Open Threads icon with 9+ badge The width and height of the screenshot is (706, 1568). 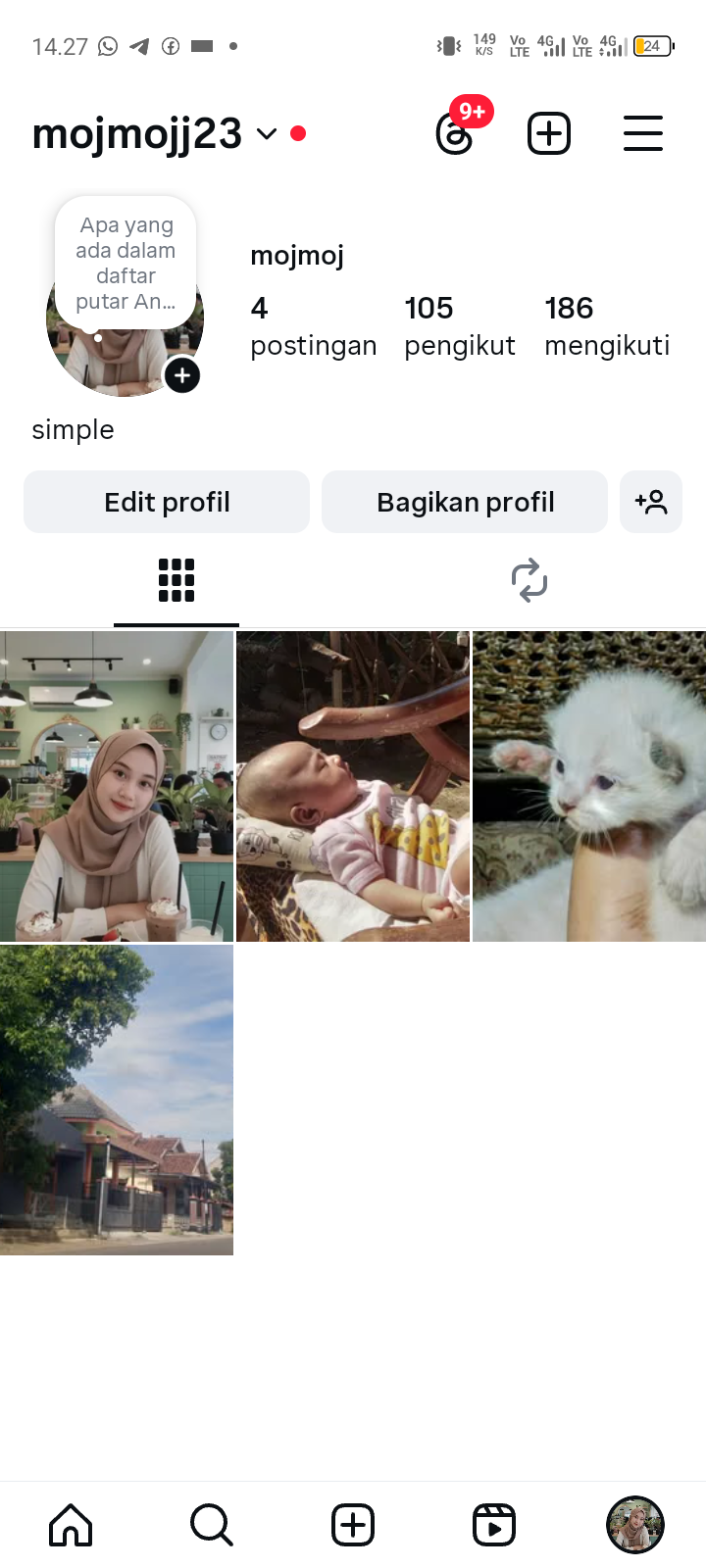455,133
